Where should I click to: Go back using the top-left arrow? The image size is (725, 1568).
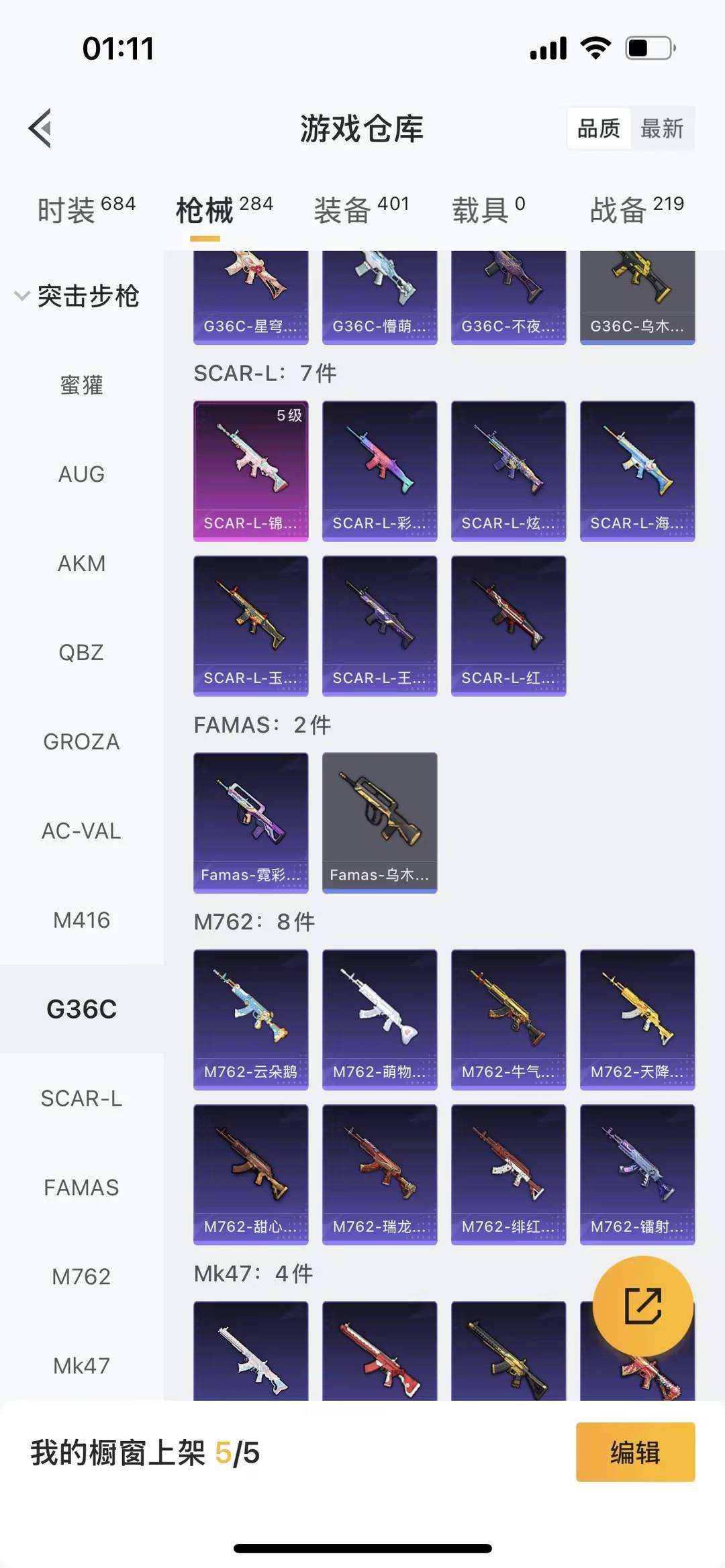(40, 127)
